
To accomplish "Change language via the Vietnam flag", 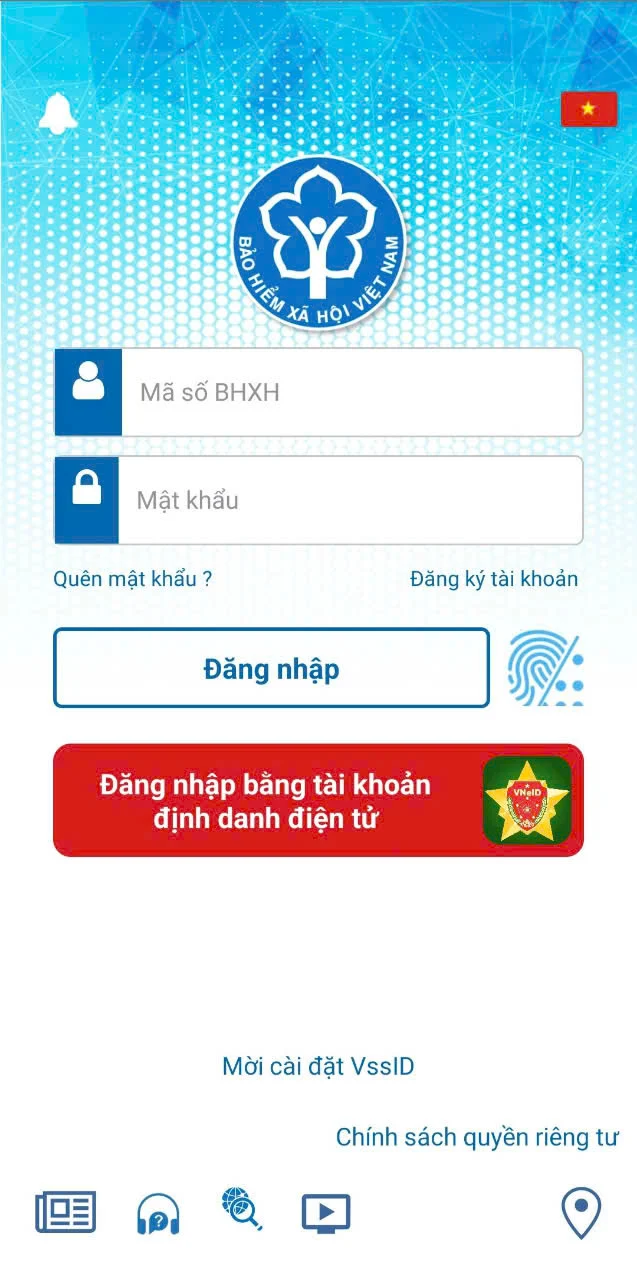I will [x=588, y=109].
